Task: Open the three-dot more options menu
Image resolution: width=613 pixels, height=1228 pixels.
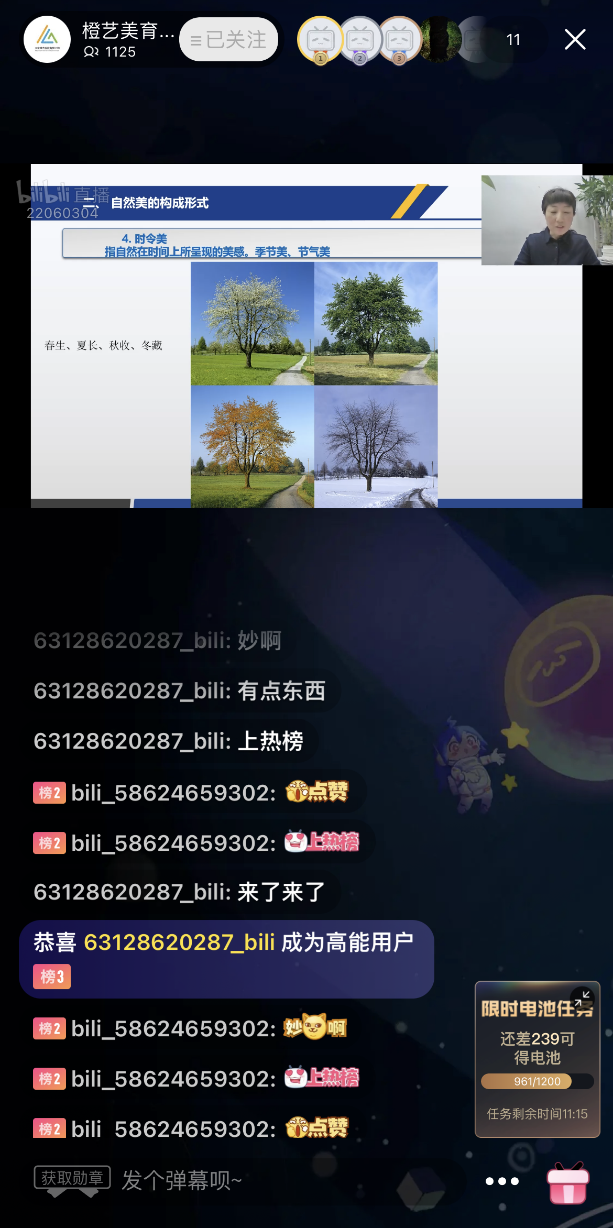Action: click(x=502, y=1181)
